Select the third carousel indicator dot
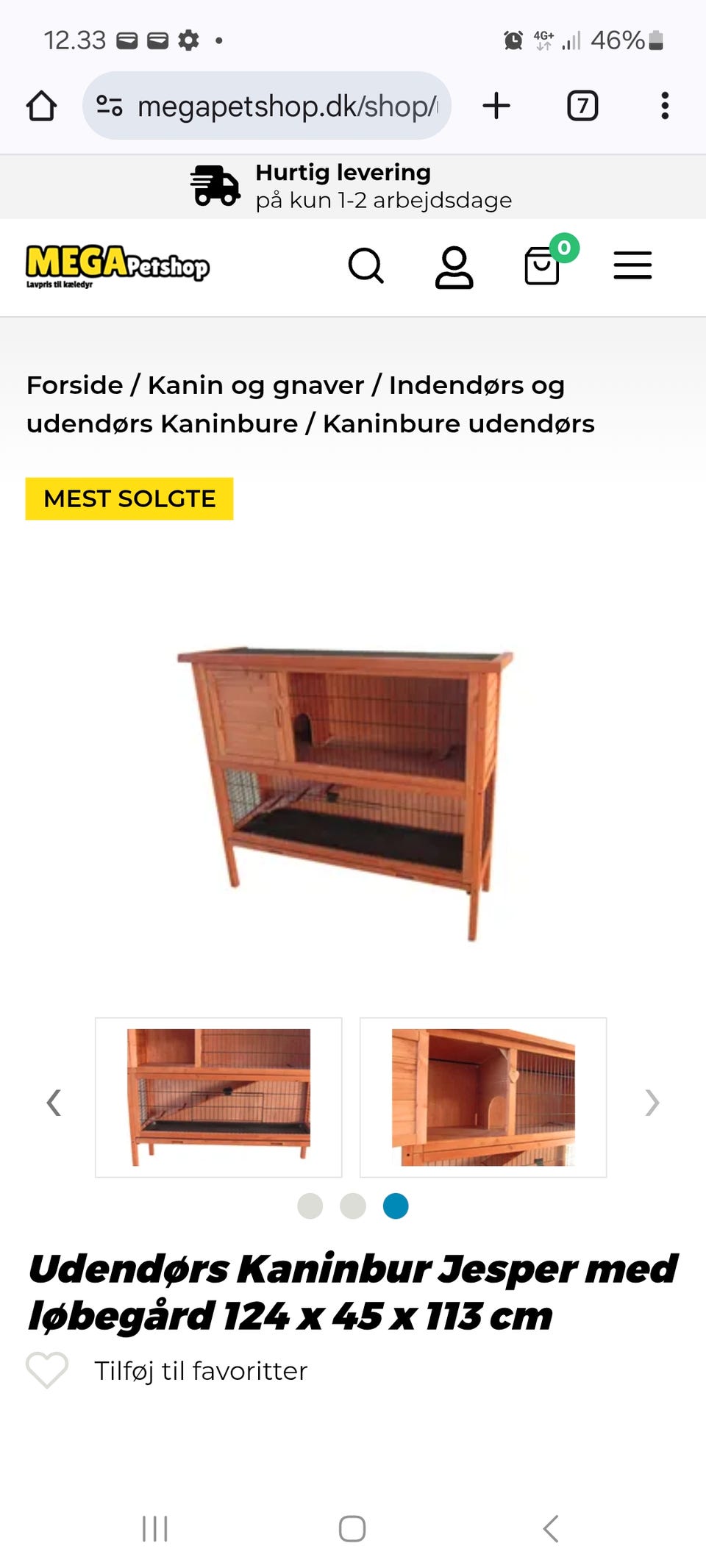Viewport: 706px width, 1568px height. pos(395,1206)
